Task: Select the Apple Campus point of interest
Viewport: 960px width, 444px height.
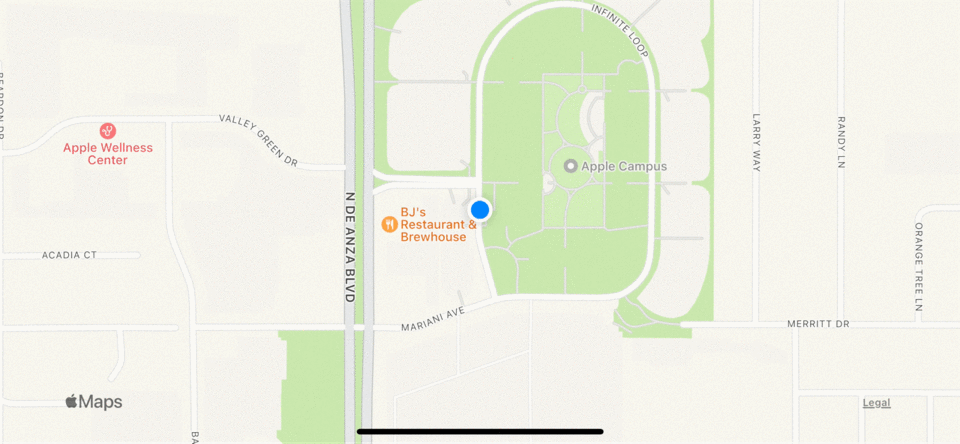Action: click(571, 166)
